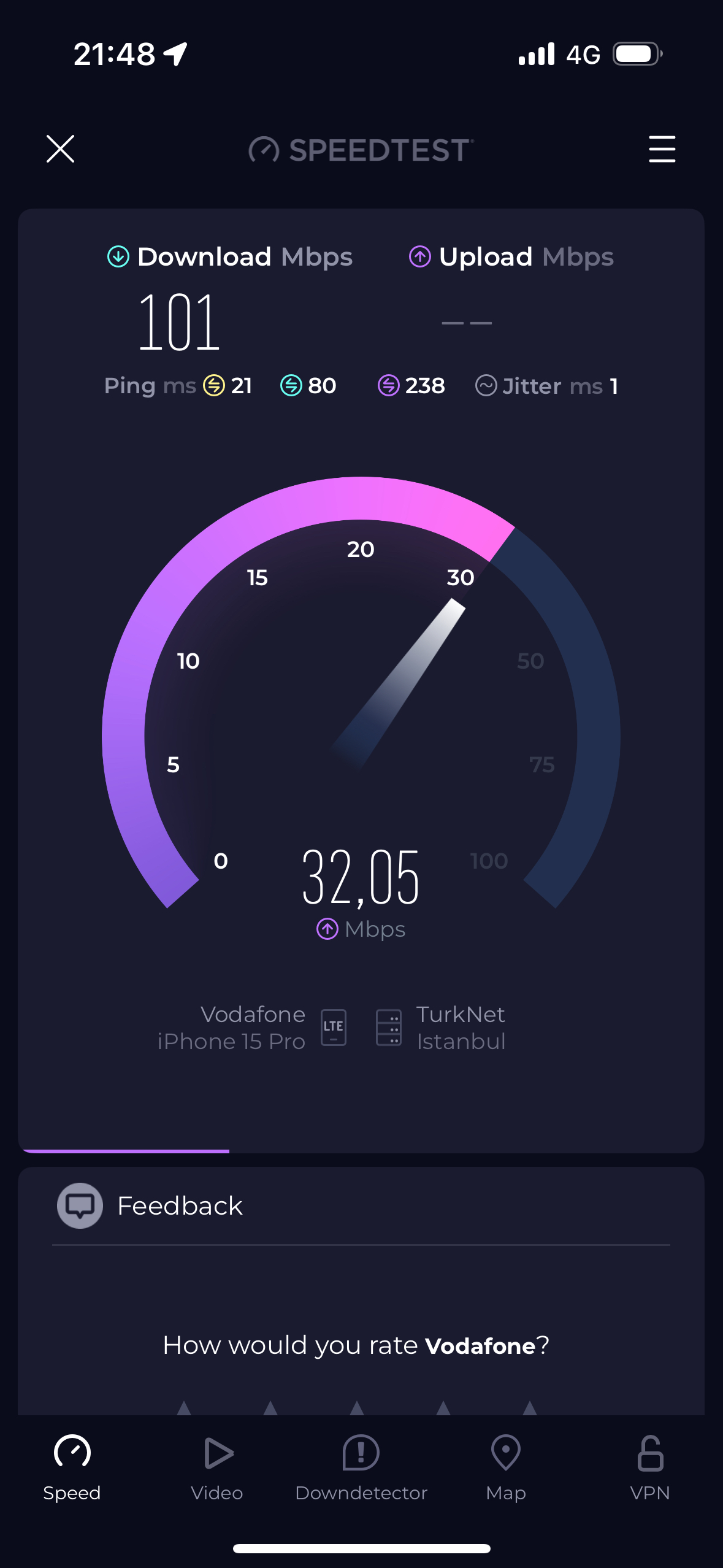This screenshot has width=723, height=1568.
Task: Switch to the Video tab
Action: click(217, 1468)
